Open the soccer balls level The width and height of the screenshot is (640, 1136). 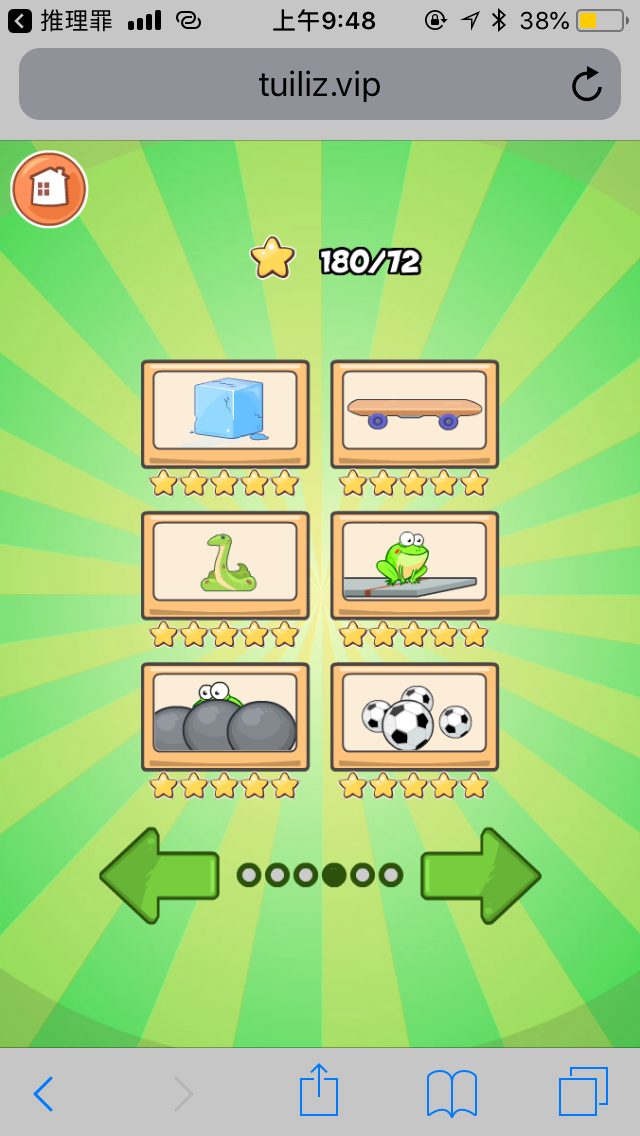pyautogui.click(x=414, y=714)
